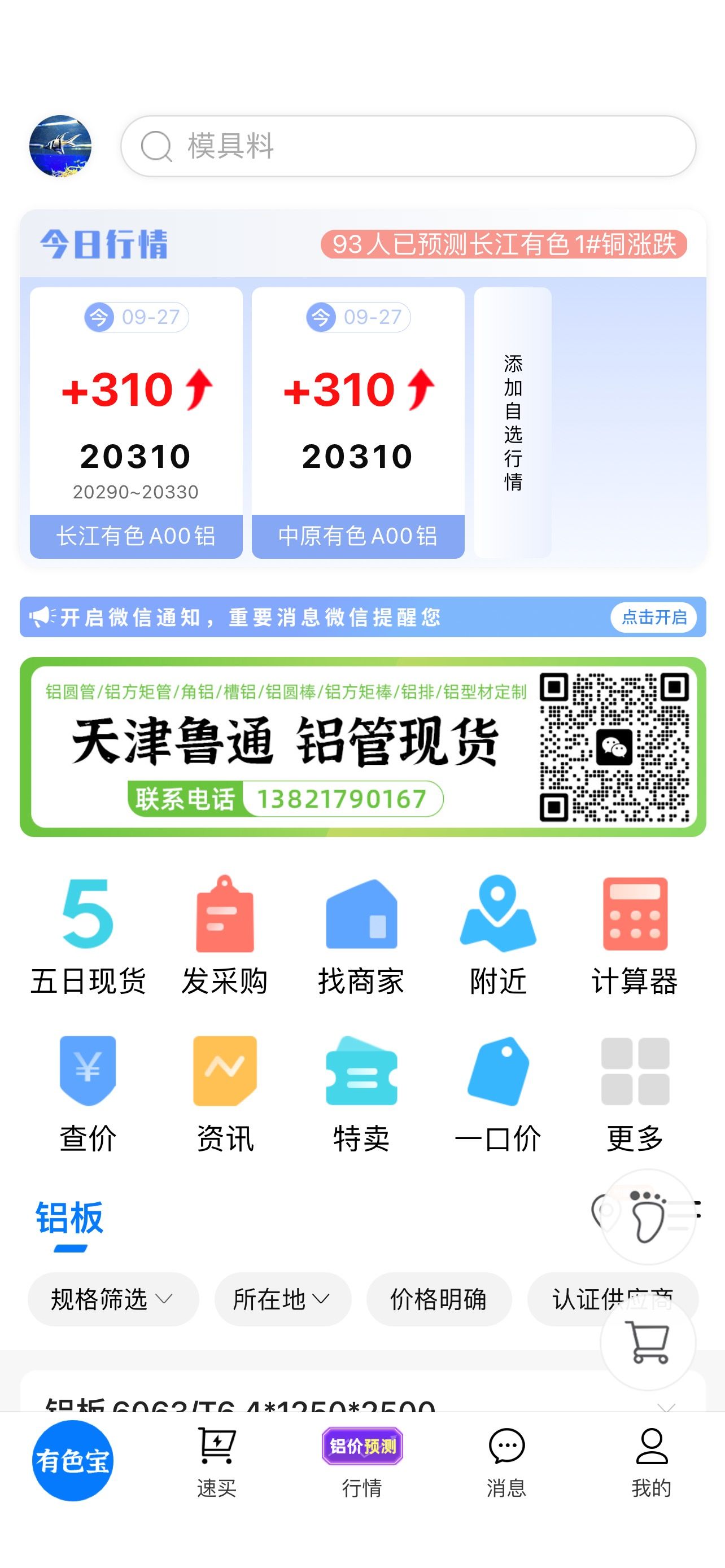Open the 中原有色A00铝 price card

pos(358,422)
